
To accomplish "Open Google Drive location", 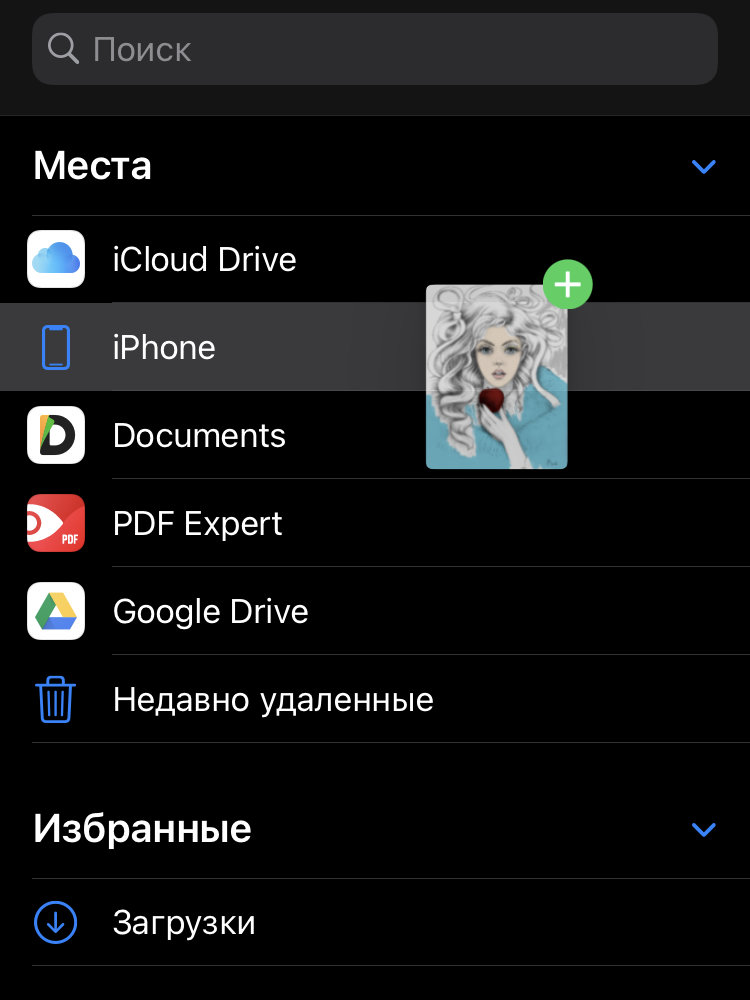I will pyautogui.click(x=211, y=612).
